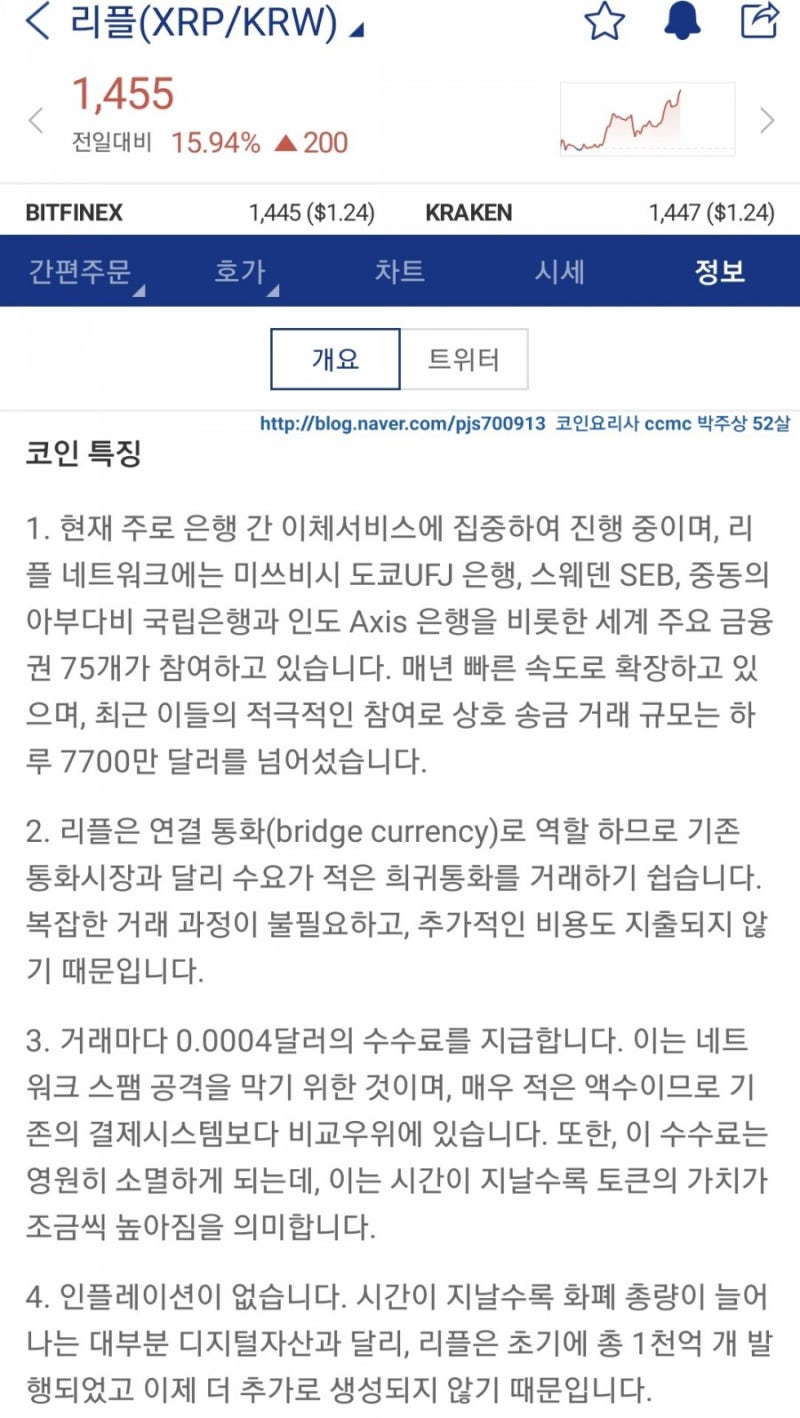
Task: Show the next coin with right chevron
Action: (x=767, y=121)
